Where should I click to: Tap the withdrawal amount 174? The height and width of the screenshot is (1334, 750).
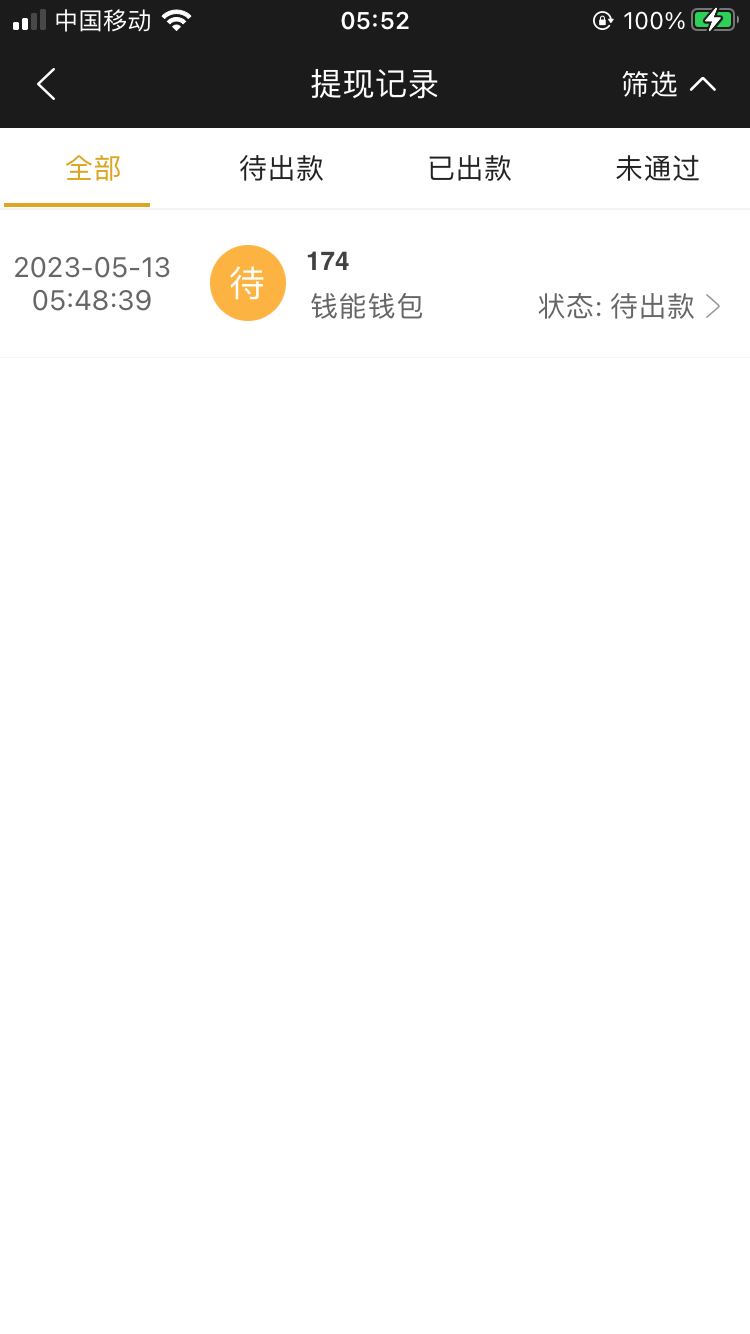pos(326,261)
